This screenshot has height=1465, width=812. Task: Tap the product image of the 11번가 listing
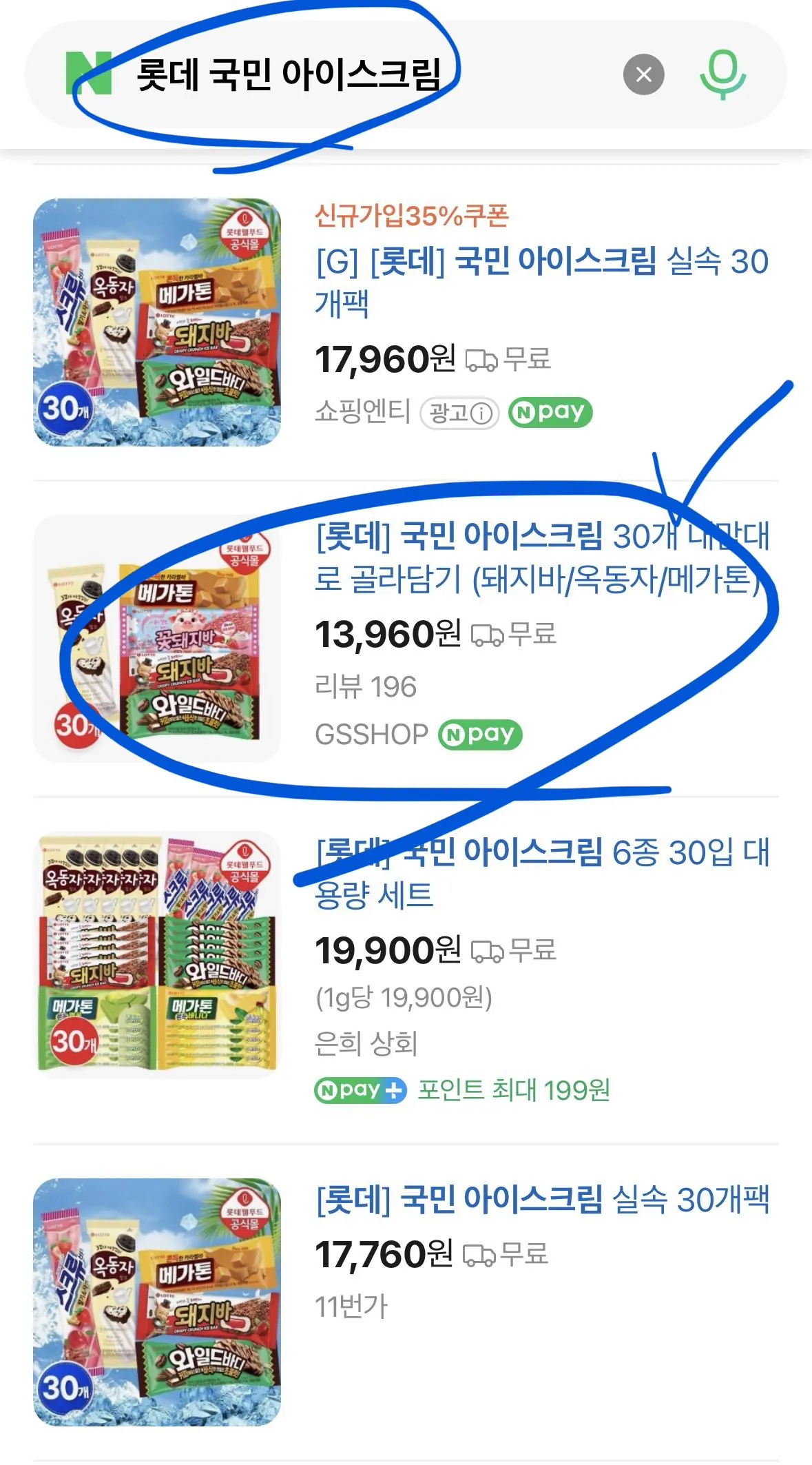point(157,1302)
